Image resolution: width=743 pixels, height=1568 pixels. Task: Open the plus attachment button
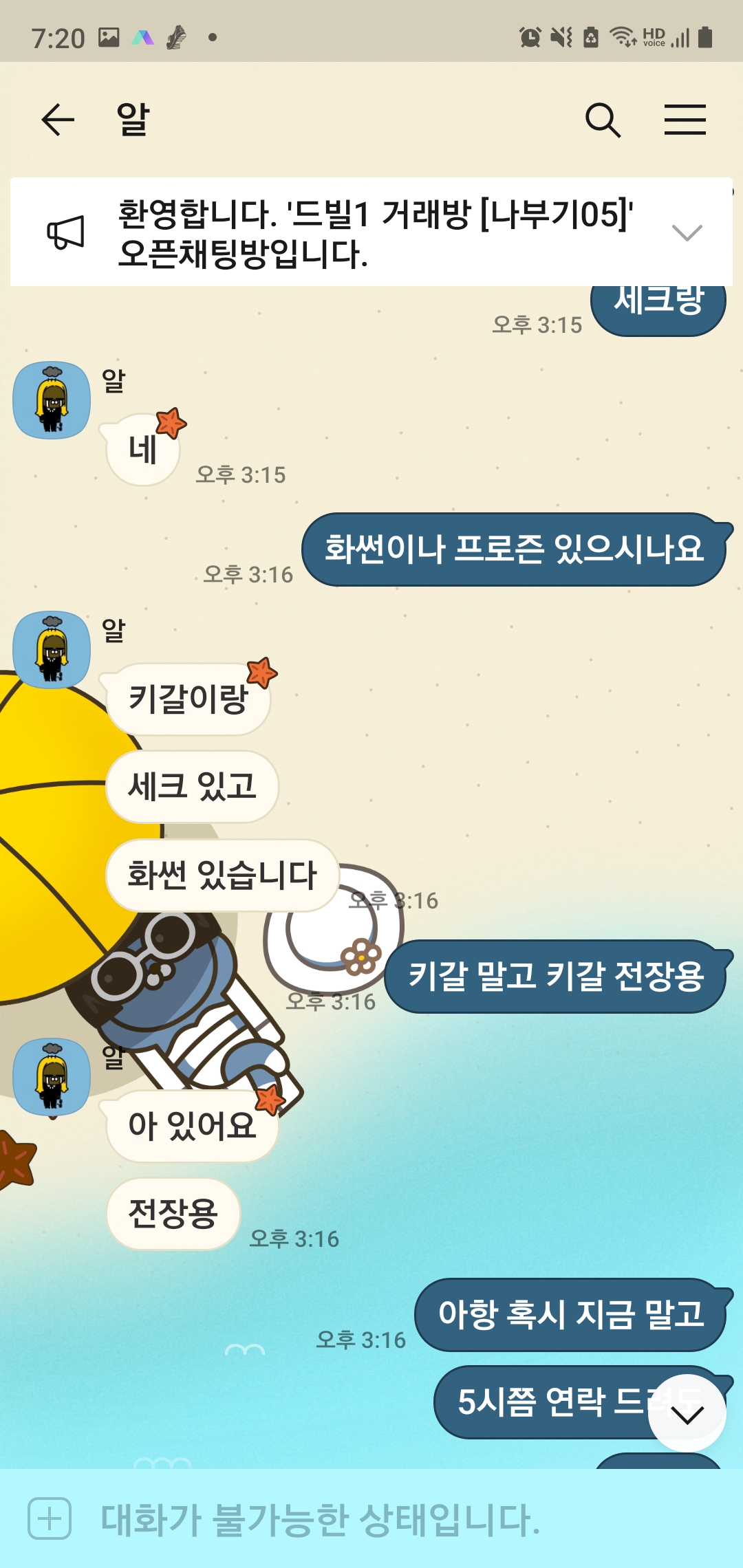[50, 1518]
